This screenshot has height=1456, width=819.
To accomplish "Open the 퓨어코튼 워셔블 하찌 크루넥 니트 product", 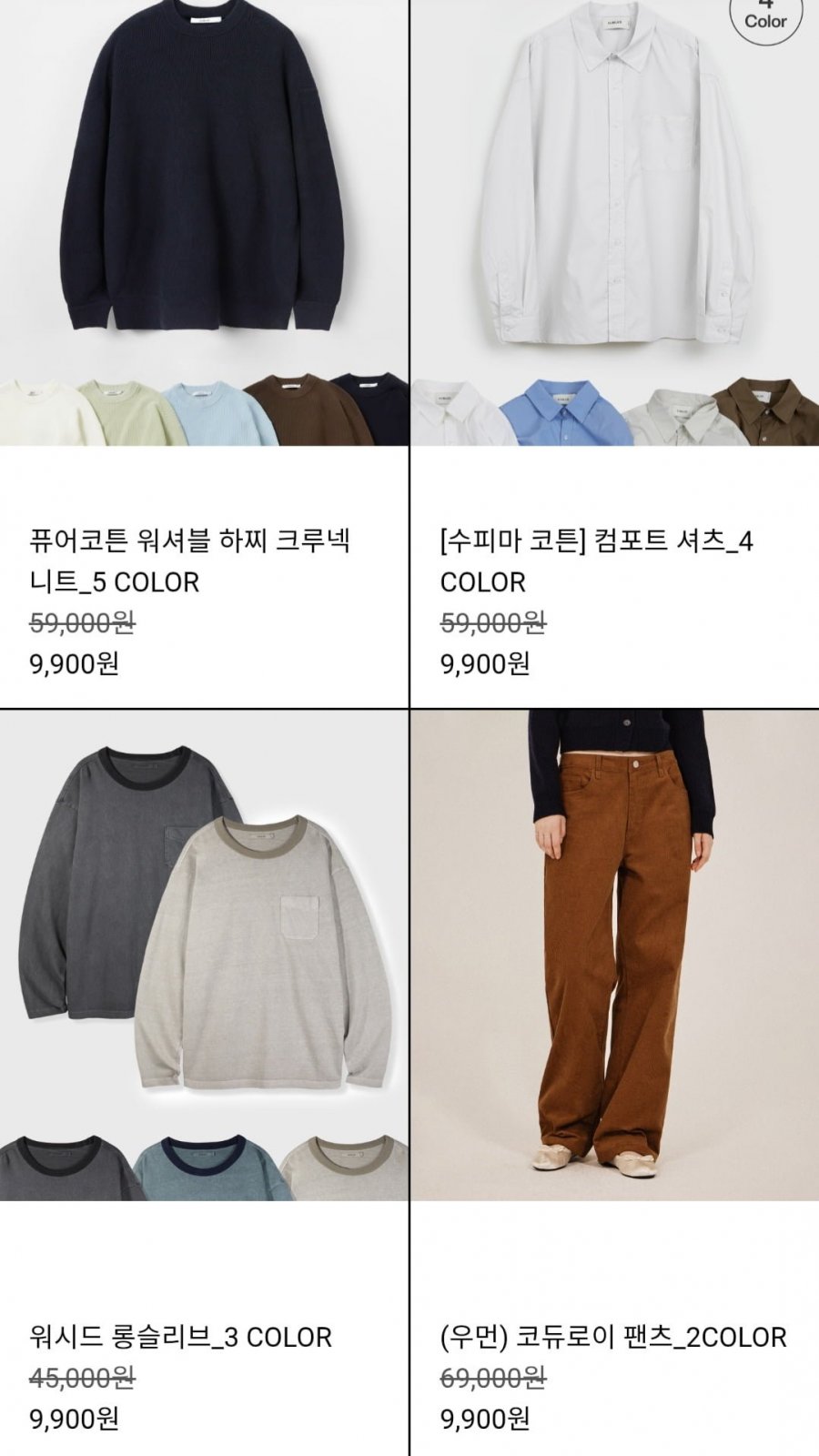I will (204, 353).
